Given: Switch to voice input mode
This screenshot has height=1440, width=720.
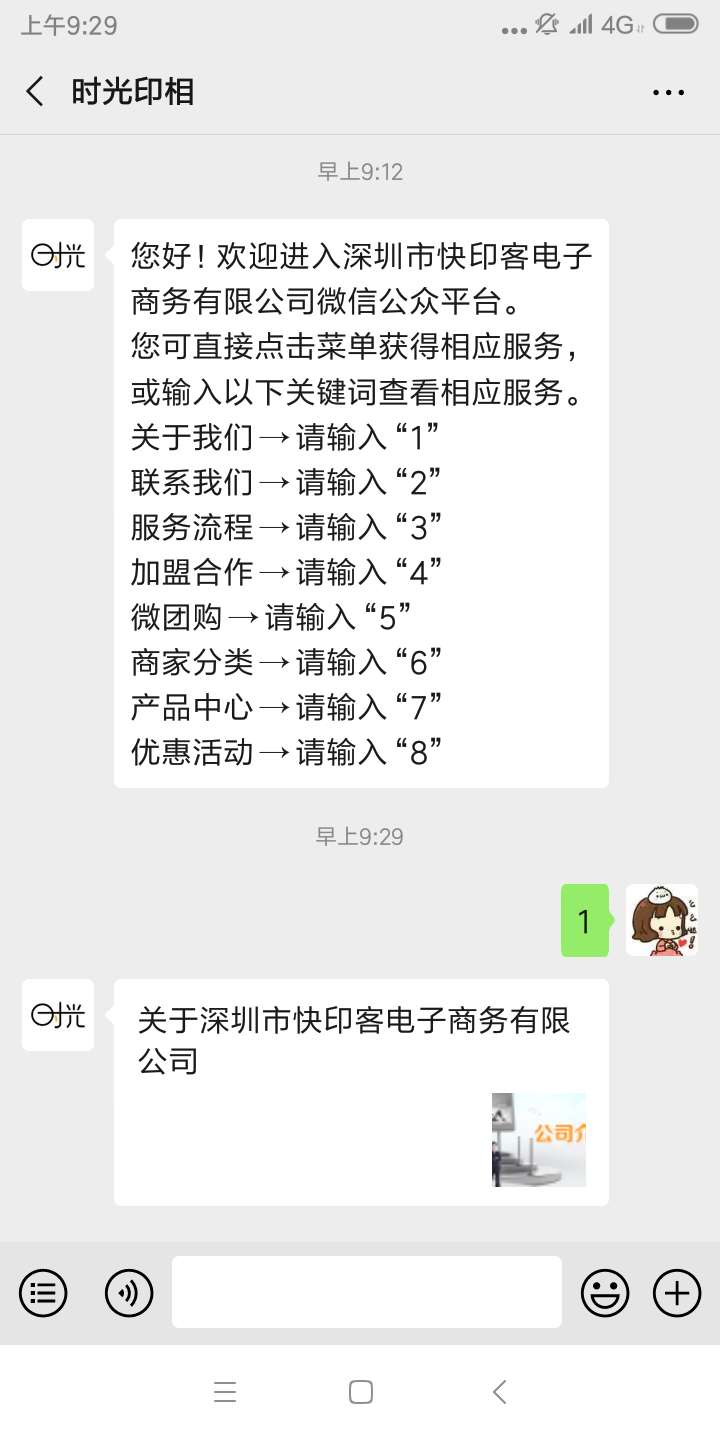Looking at the screenshot, I should click(x=129, y=1293).
